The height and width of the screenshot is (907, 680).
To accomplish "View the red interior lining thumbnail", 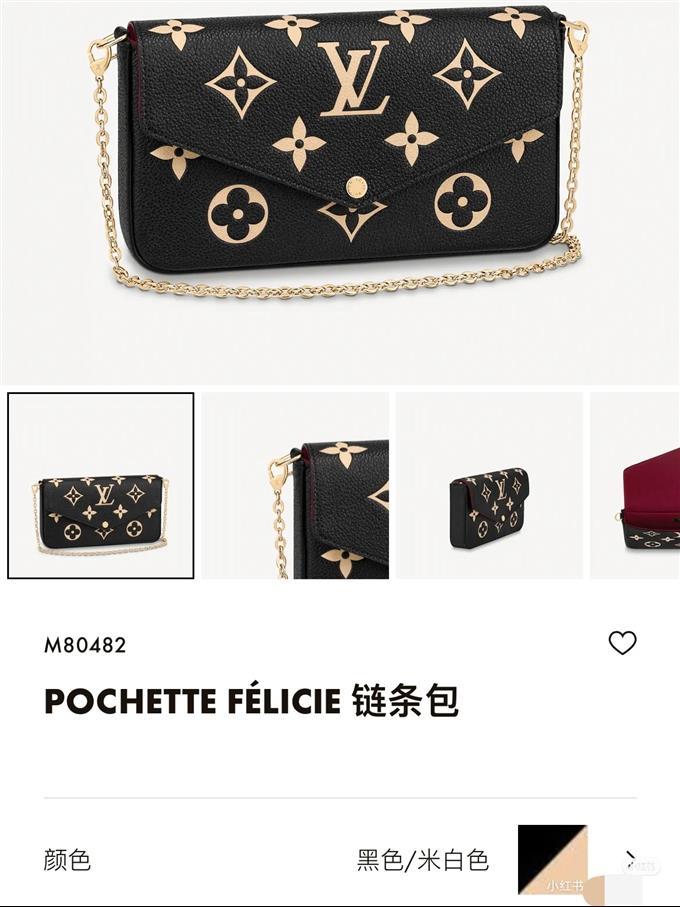I will [x=635, y=485].
